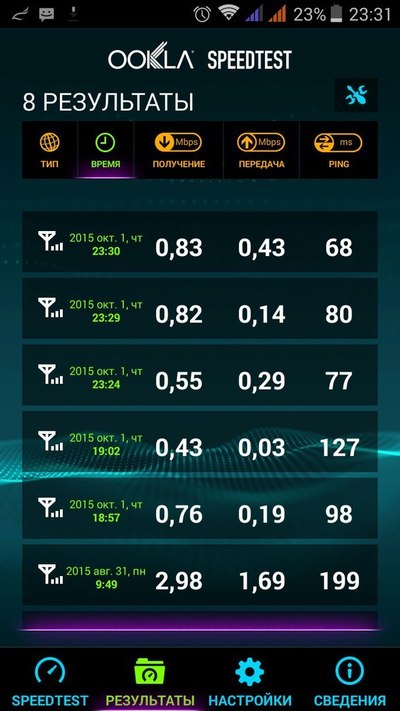Open the result from 23:30
Viewport: 400px width, 711px height.
[200, 242]
